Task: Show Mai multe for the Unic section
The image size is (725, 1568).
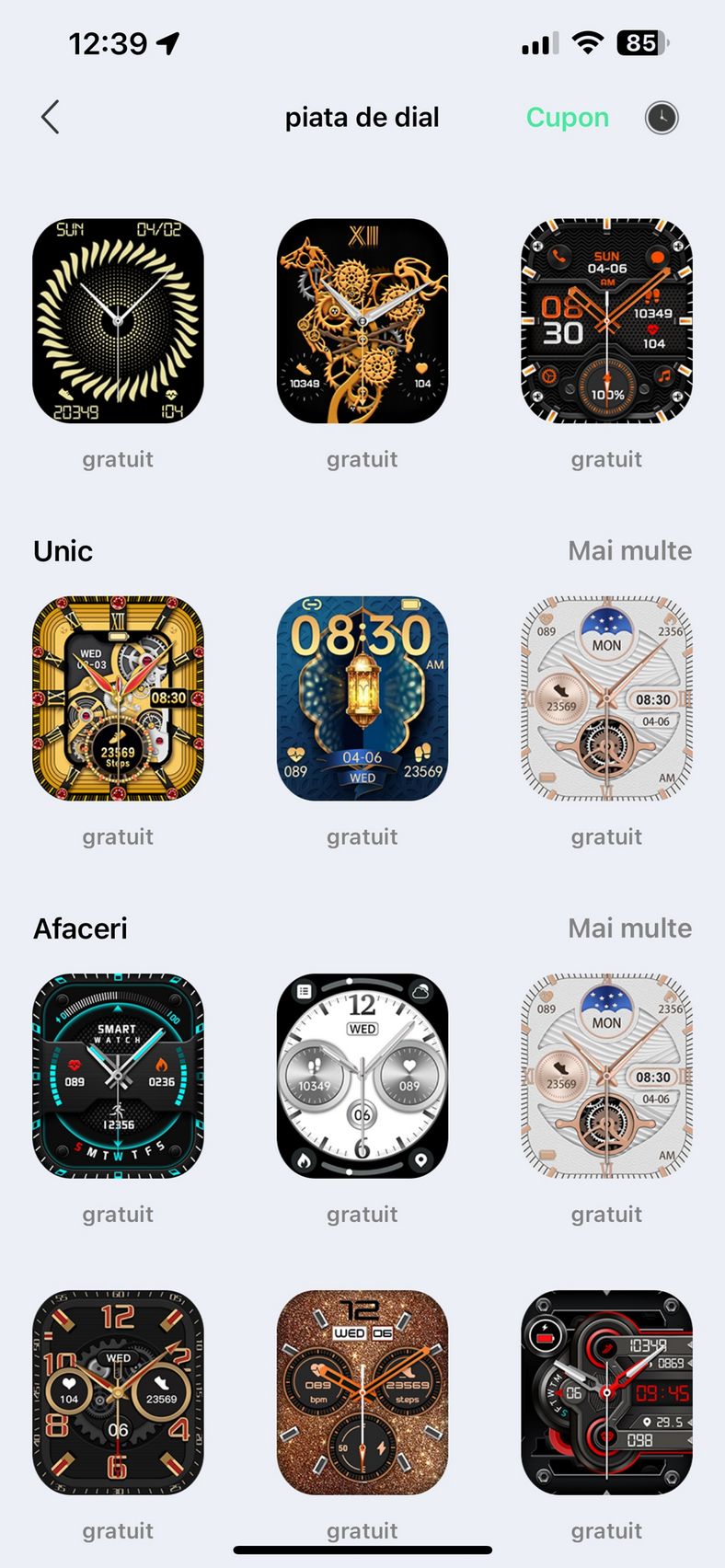Action: tap(629, 550)
